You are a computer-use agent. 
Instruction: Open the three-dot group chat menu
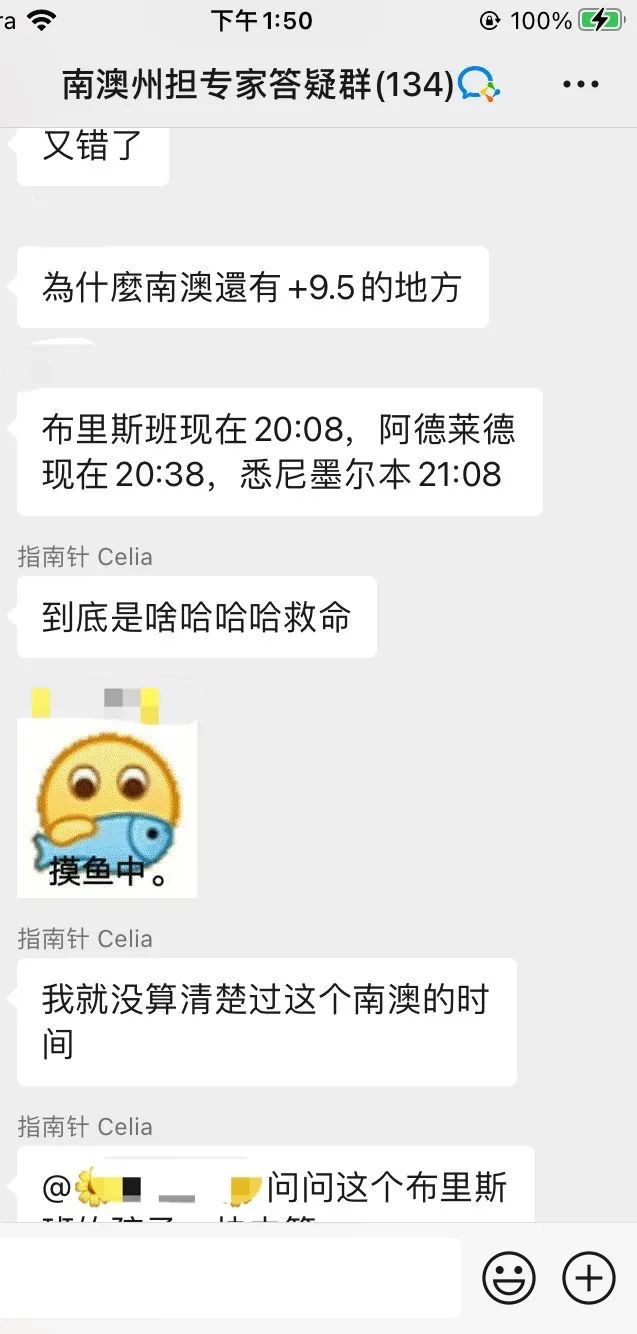pyautogui.click(x=581, y=86)
